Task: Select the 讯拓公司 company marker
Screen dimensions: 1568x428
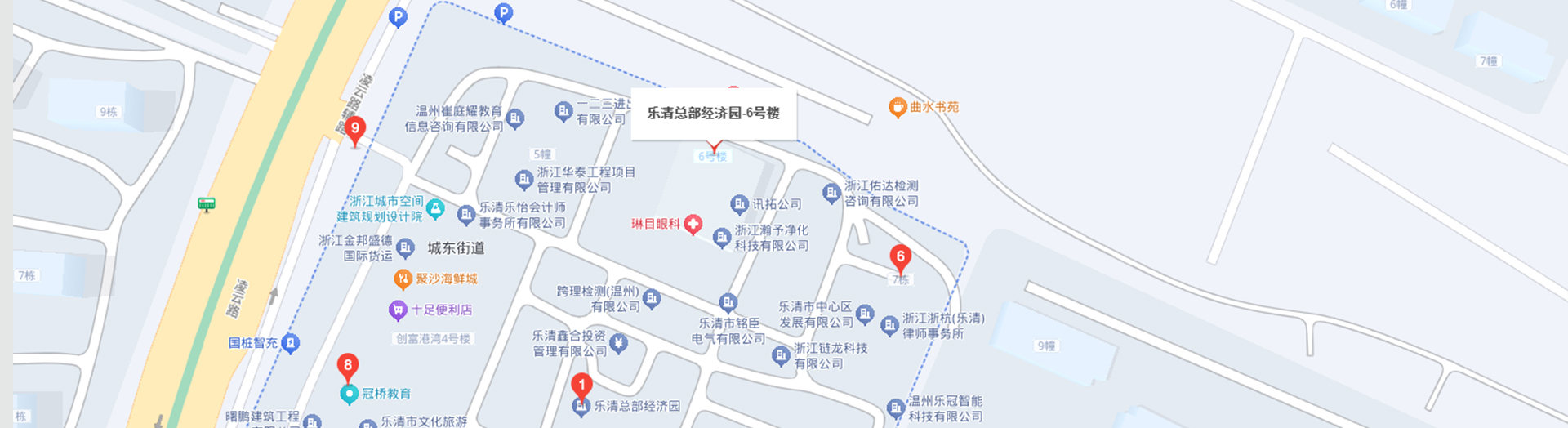Action: click(739, 204)
